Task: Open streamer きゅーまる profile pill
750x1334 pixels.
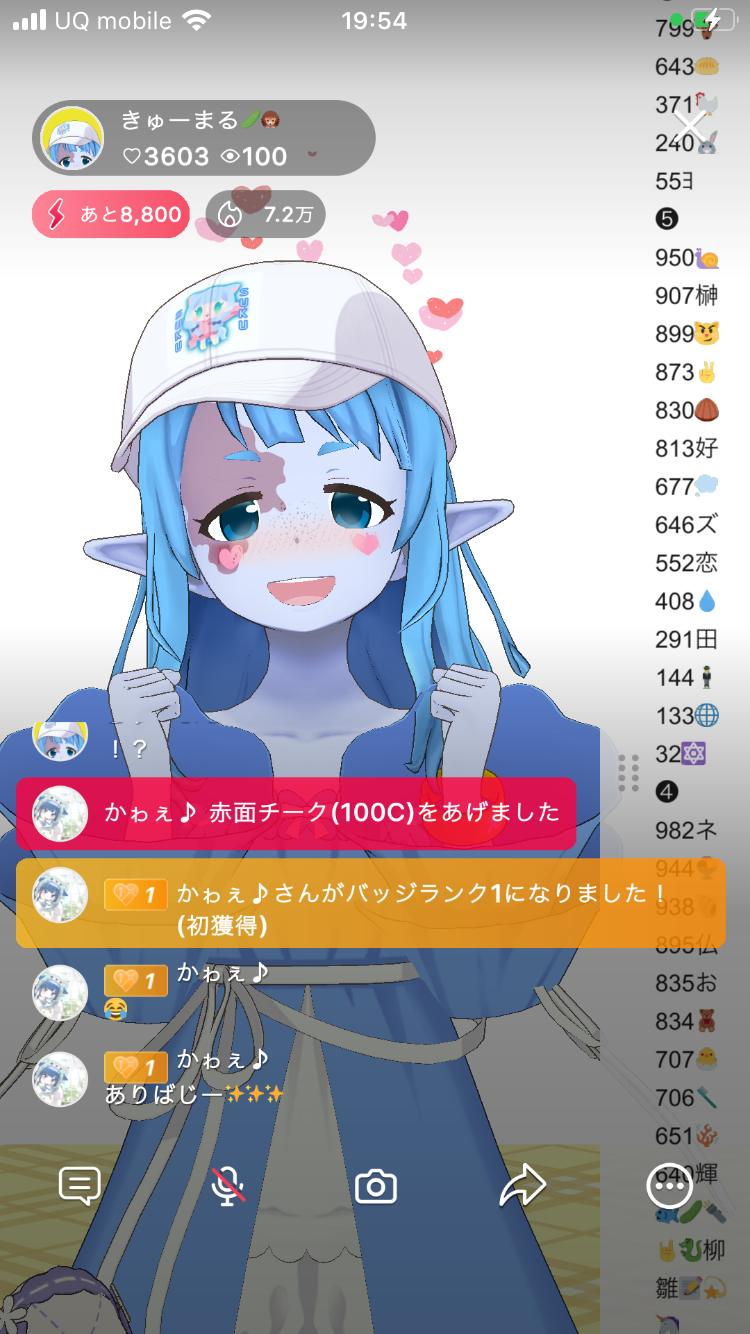Action: [x=204, y=139]
